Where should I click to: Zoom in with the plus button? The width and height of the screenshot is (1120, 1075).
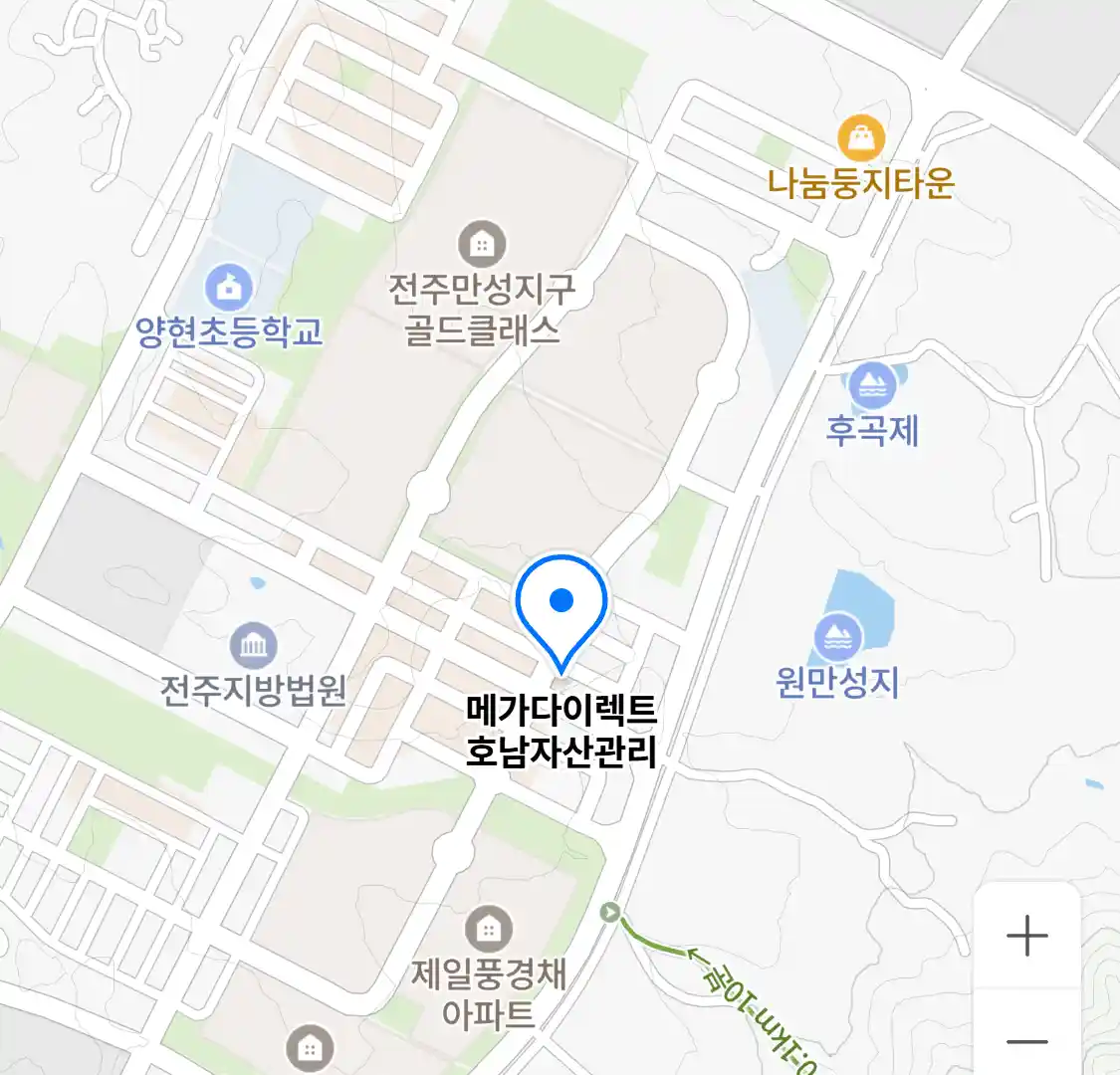1026,937
